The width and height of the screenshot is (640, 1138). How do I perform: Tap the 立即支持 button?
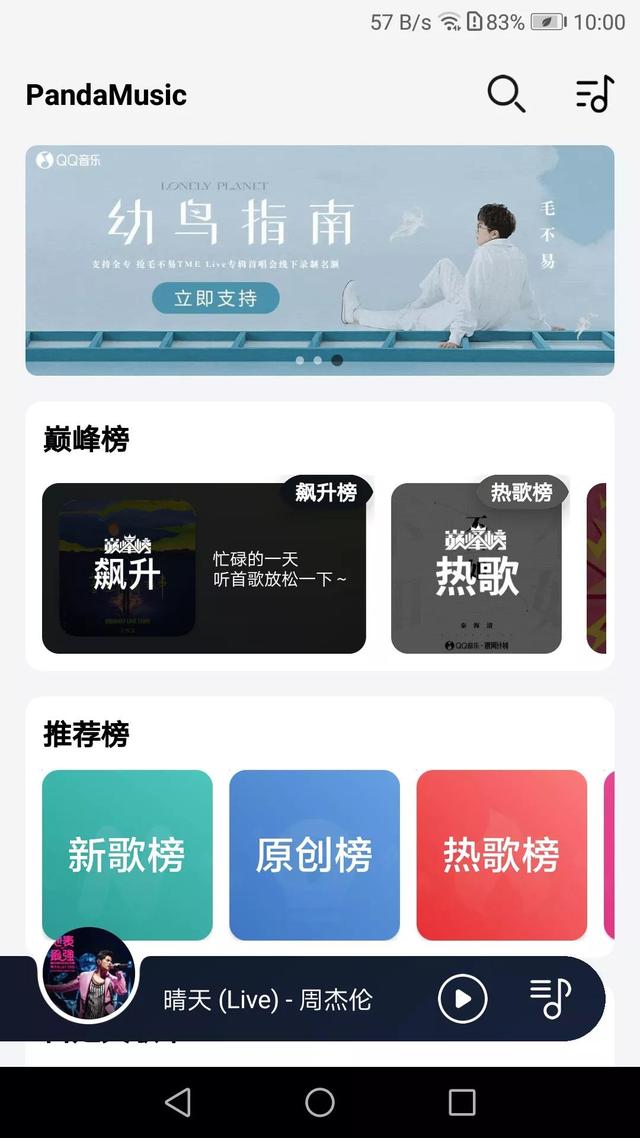[215, 298]
